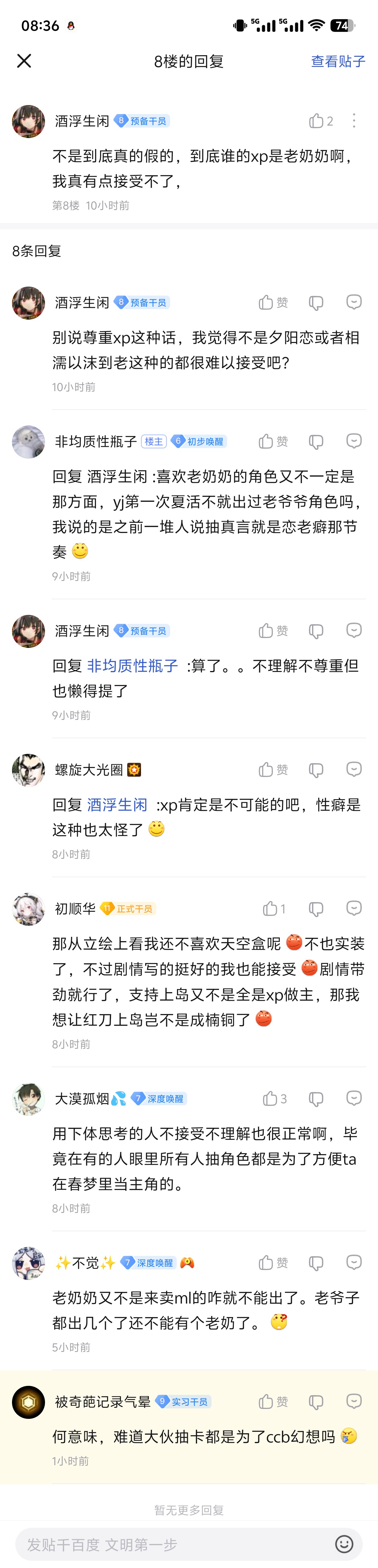Like 大漠孤烟's reply
Screen dimensions: 378x1568
tap(270, 1099)
